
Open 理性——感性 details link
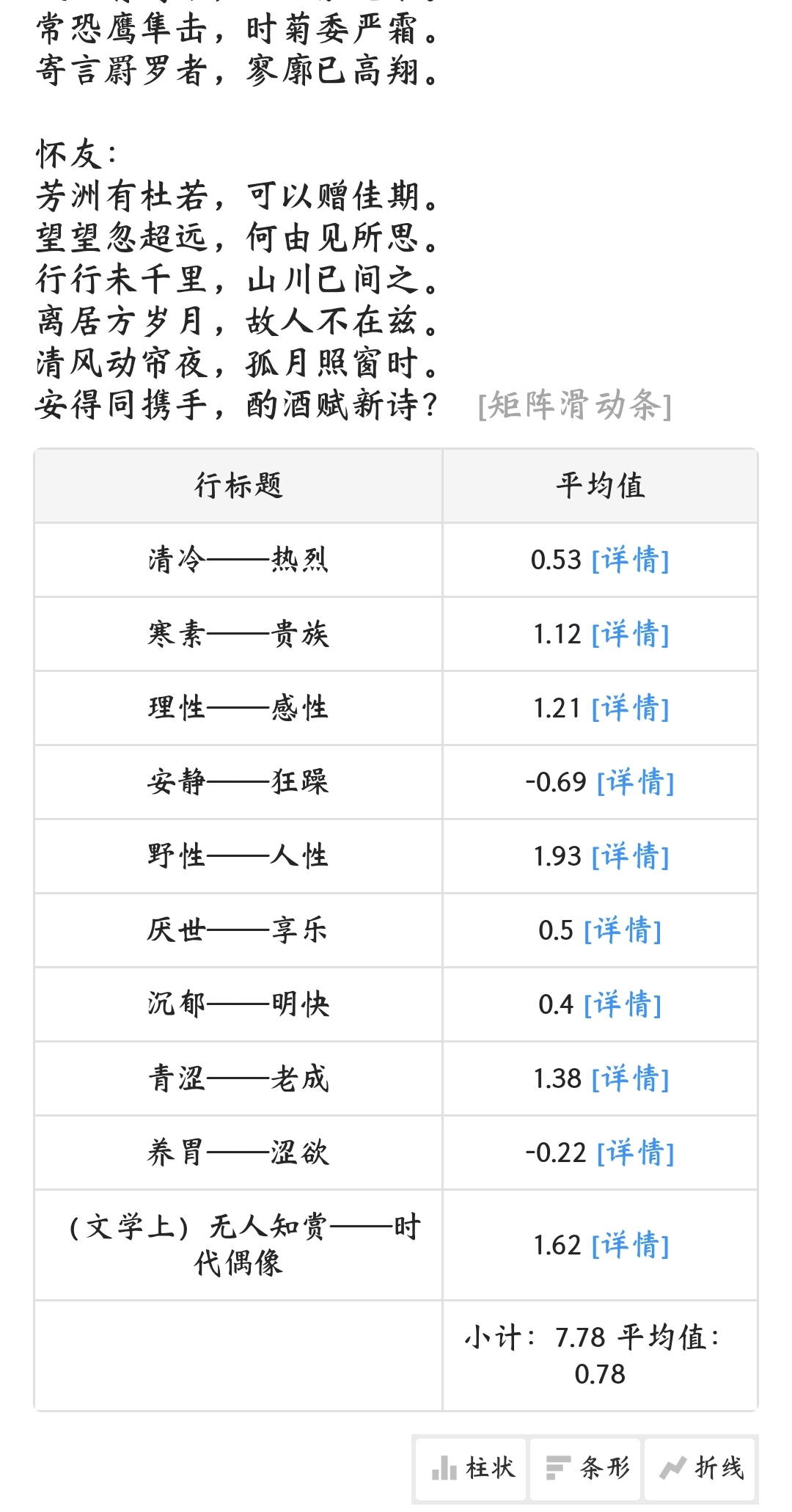(630, 709)
